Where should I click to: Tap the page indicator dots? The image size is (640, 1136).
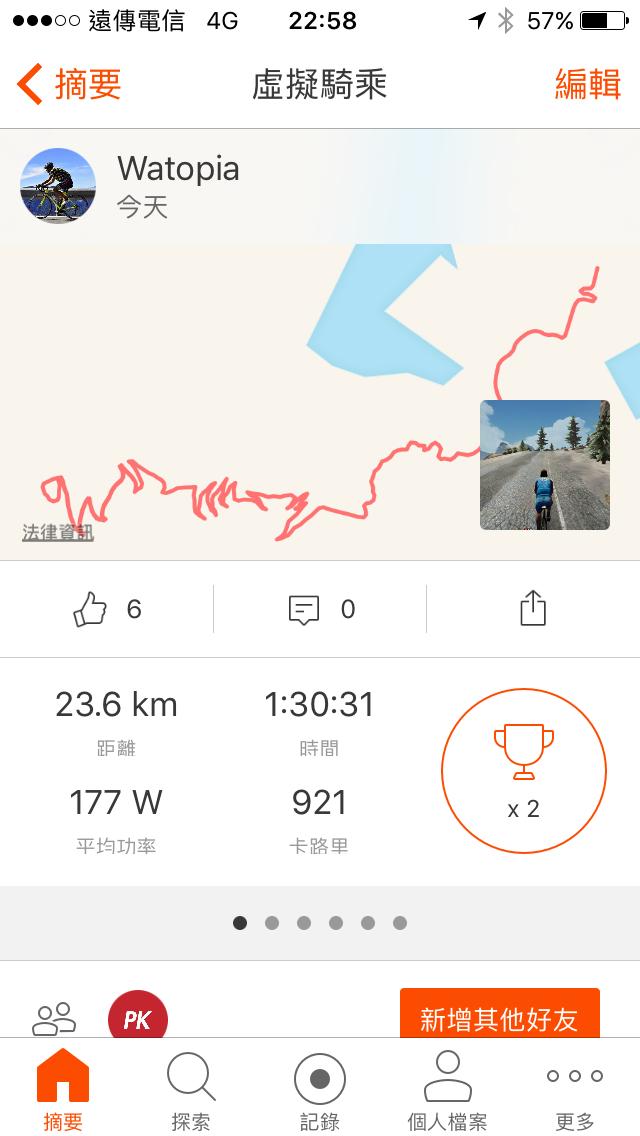coord(320,923)
